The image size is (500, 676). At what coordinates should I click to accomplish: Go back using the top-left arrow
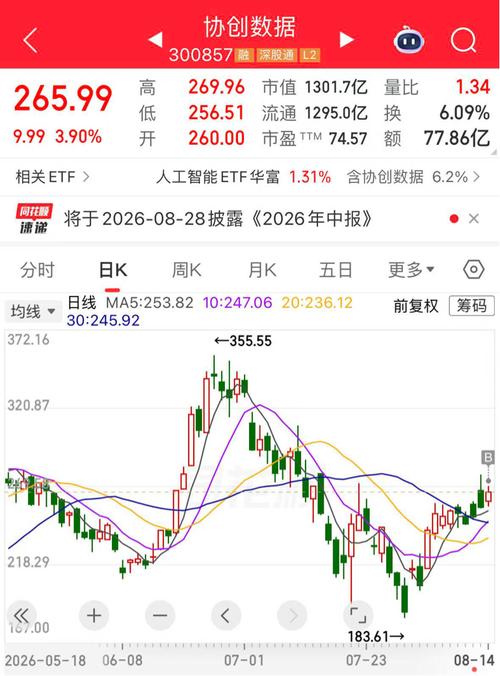coord(31,40)
